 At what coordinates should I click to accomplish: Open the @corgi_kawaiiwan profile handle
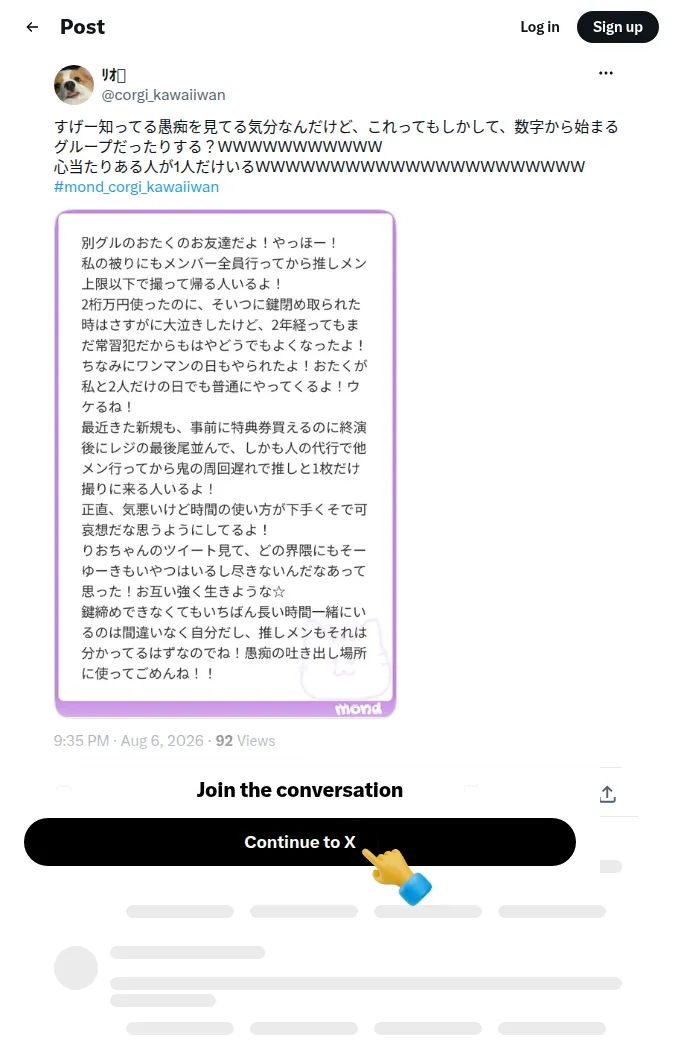[163, 95]
